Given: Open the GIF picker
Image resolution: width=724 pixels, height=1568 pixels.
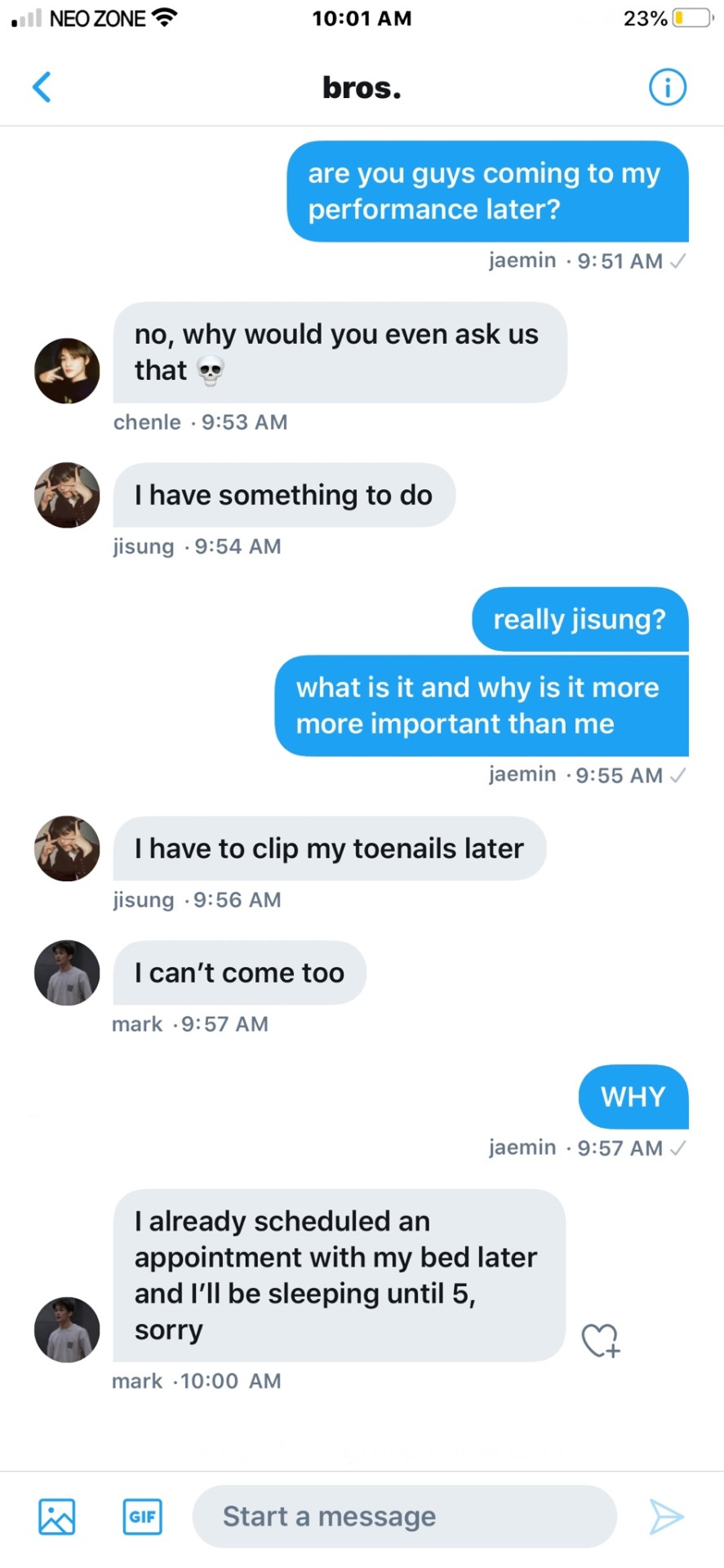Looking at the screenshot, I should (x=142, y=1517).
